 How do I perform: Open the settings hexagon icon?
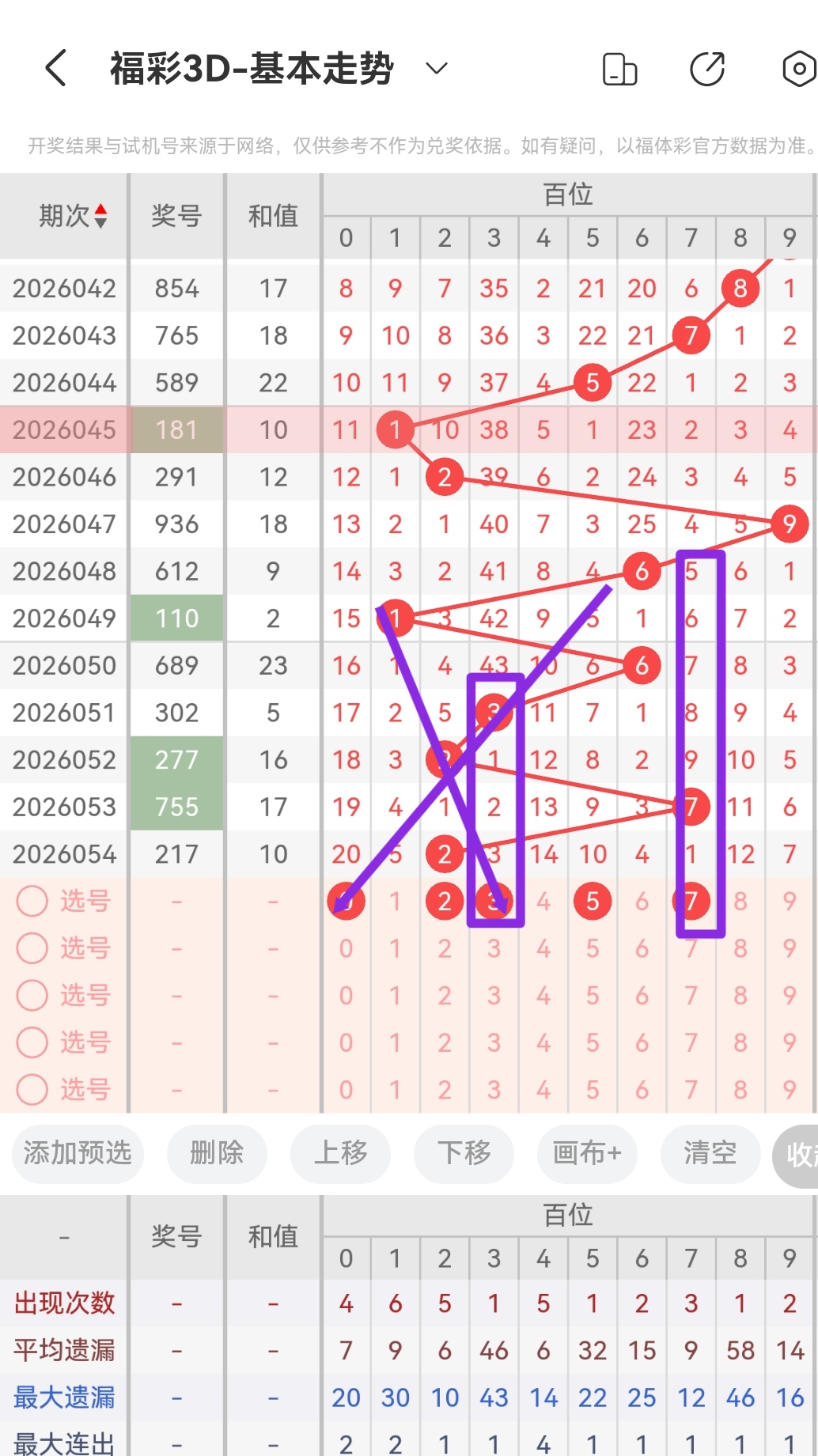tap(798, 69)
